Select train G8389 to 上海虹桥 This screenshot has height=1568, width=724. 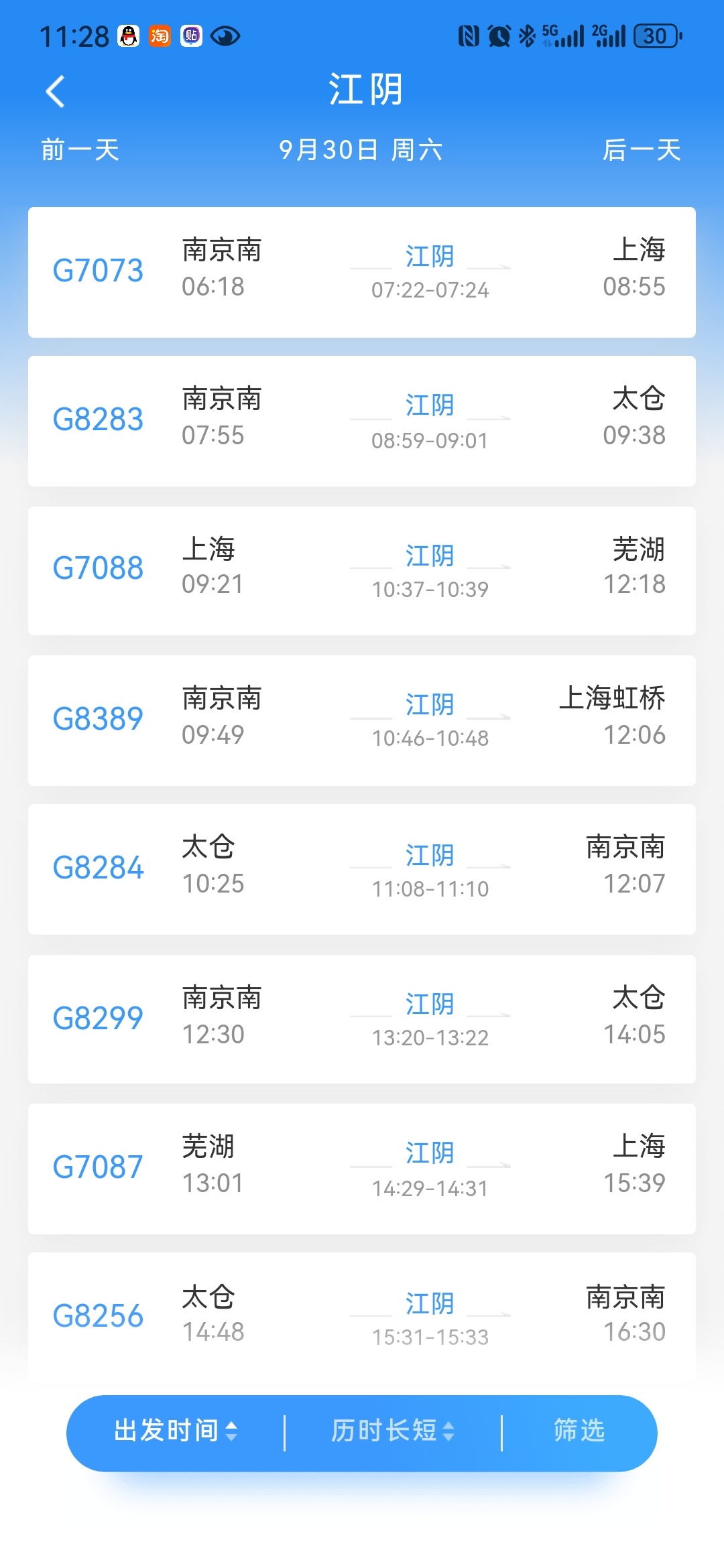coord(362,720)
